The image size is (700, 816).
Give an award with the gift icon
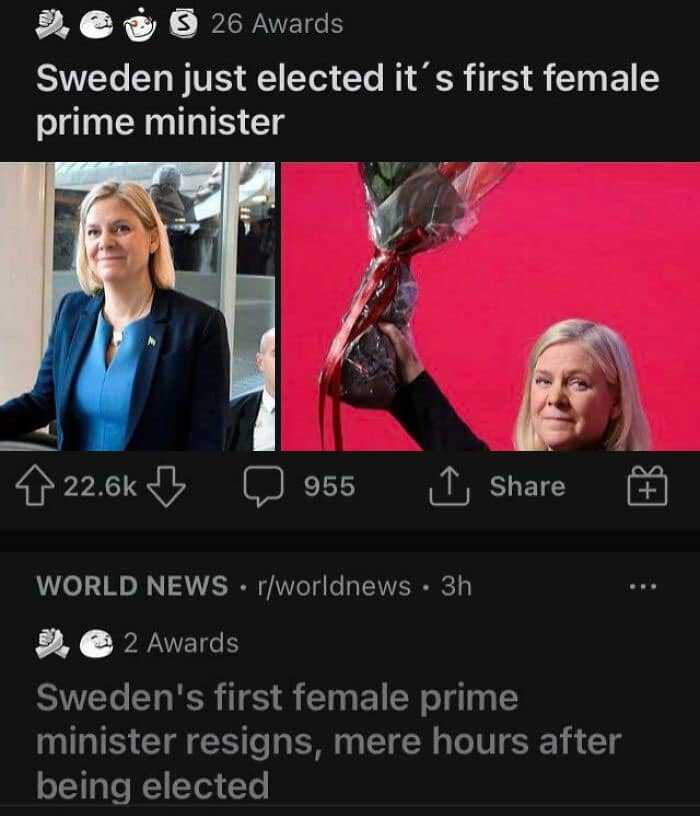click(x=647, y=486)
